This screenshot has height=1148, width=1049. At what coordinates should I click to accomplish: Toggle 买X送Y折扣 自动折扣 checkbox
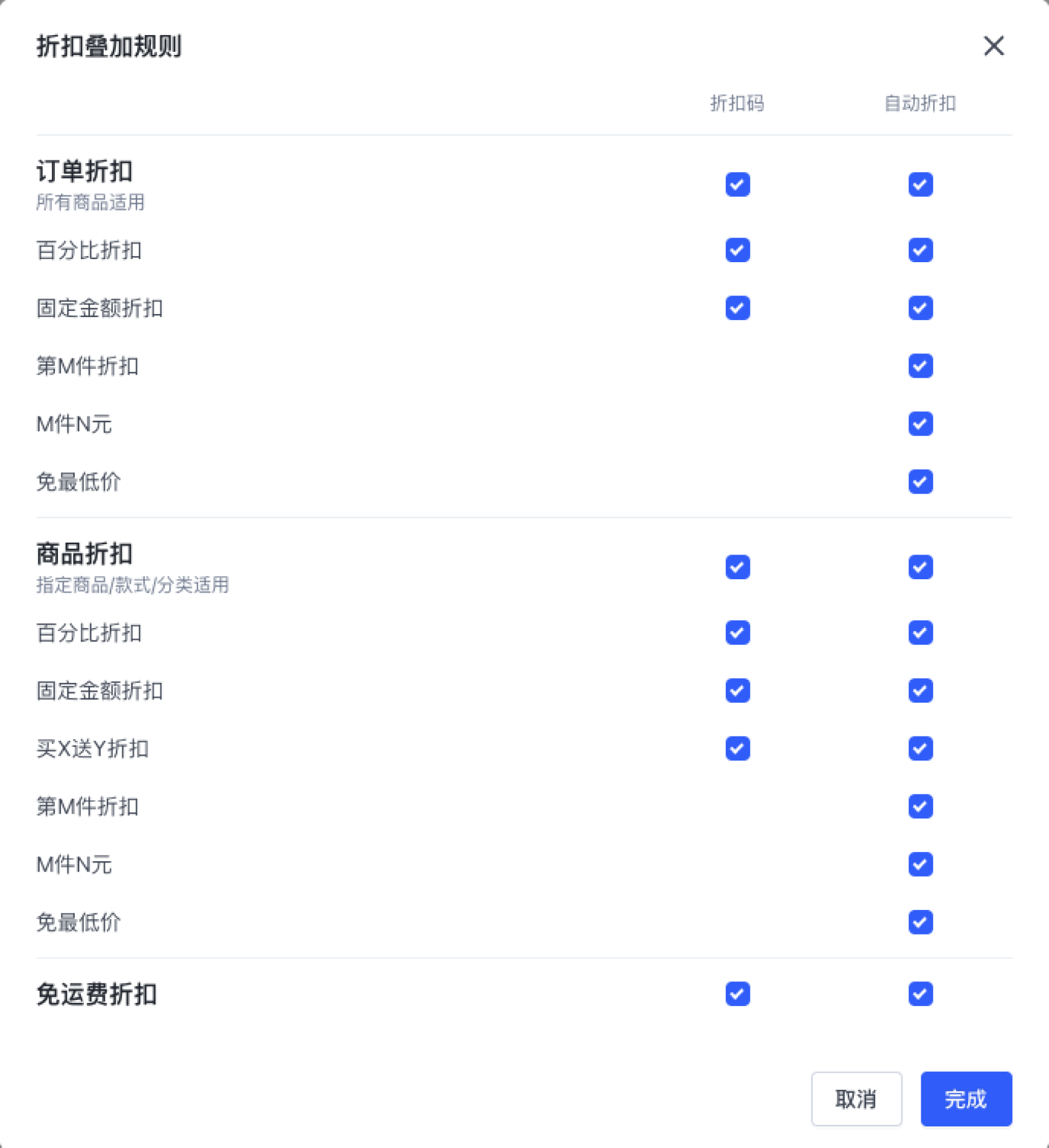tap(920, 748)
